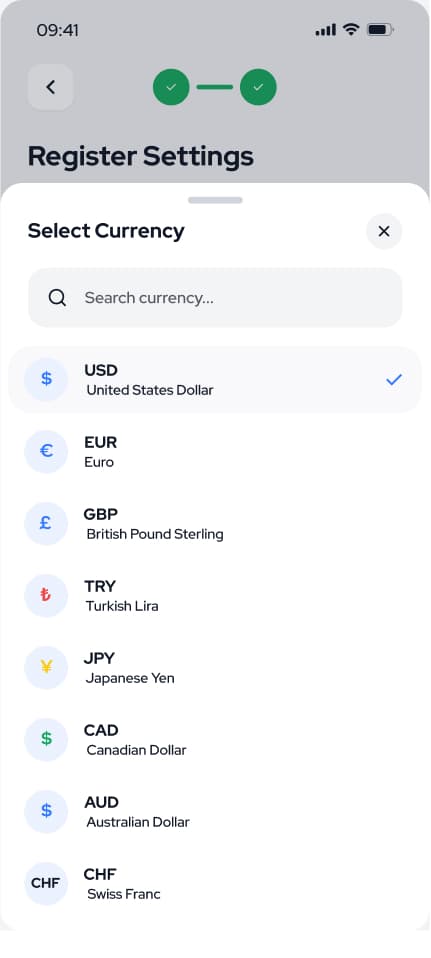Choose EUR Euro currency

coord(215,452)
